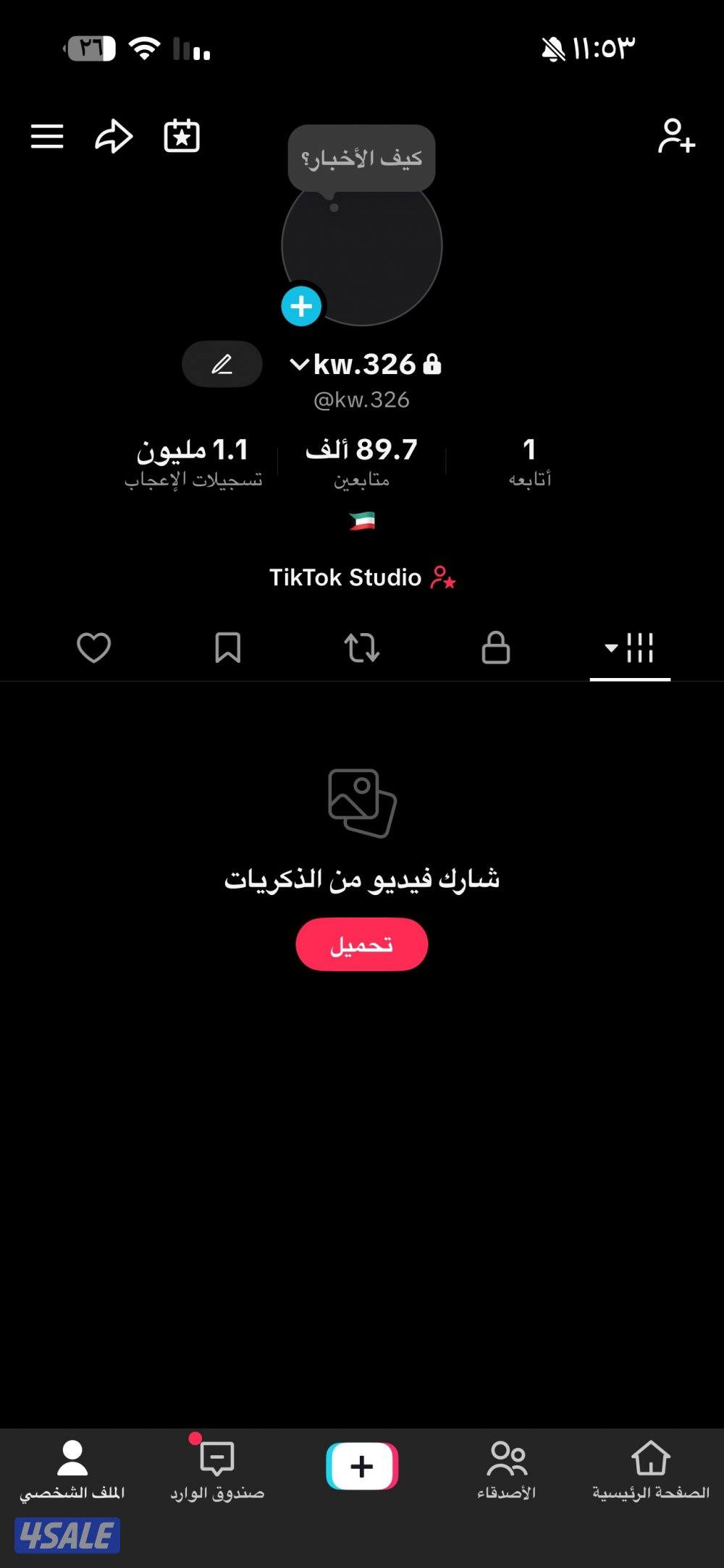Open the creator calendar events icon
The height and width of the screenshot is (1568, 724).
click(x=182, y=136)
